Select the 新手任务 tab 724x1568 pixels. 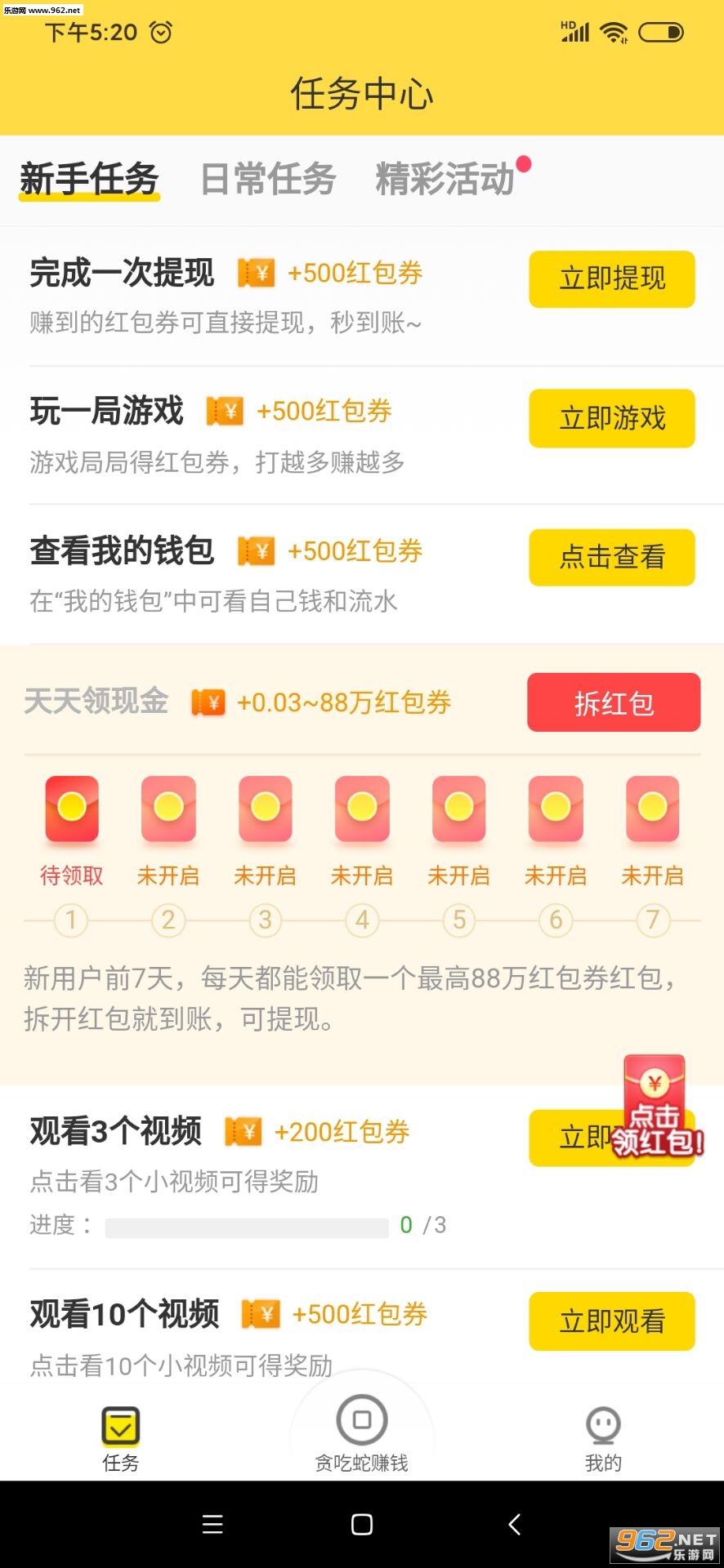(x=89, y=179)
